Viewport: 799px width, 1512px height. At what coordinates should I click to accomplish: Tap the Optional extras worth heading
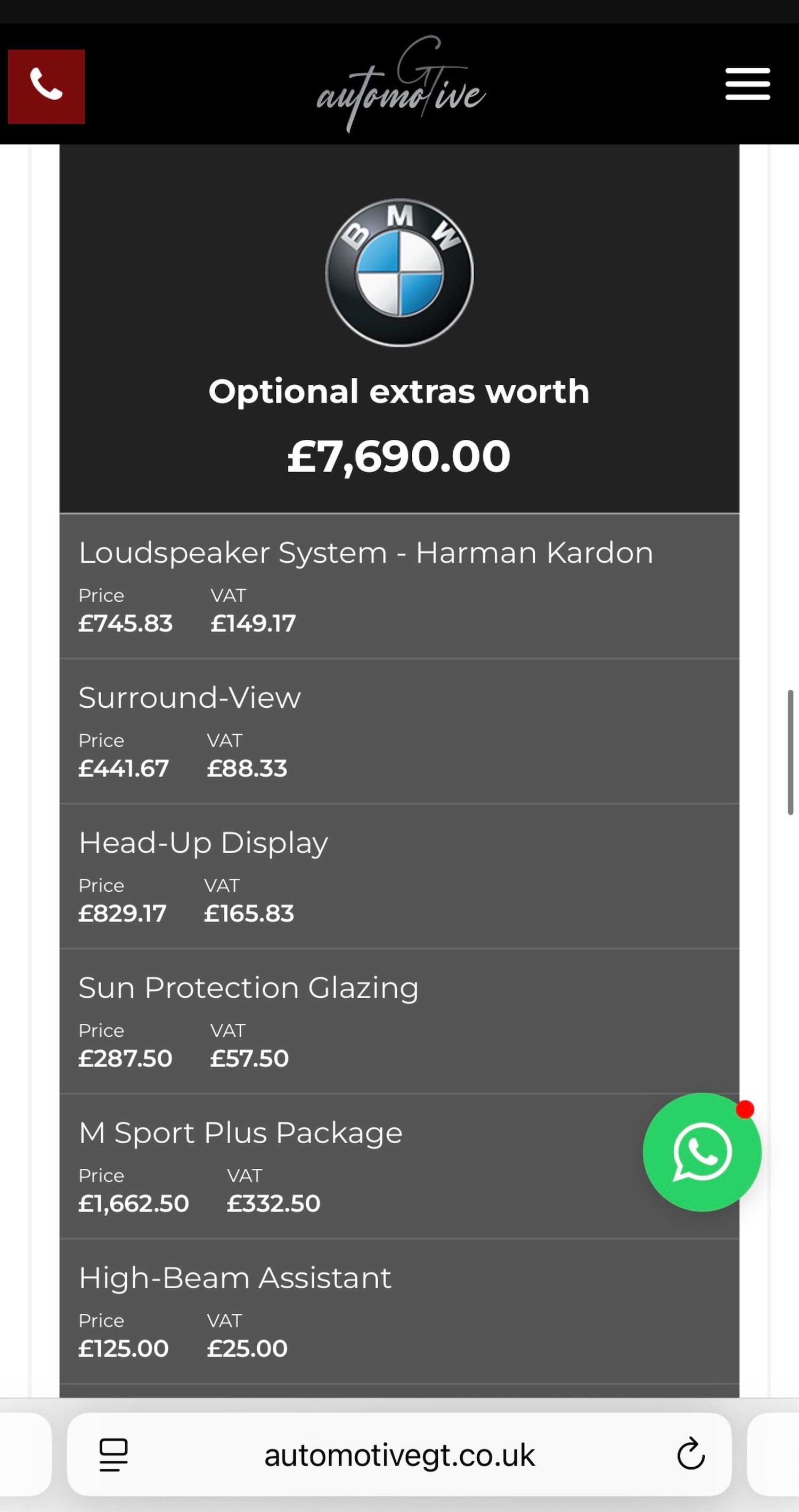399,391
